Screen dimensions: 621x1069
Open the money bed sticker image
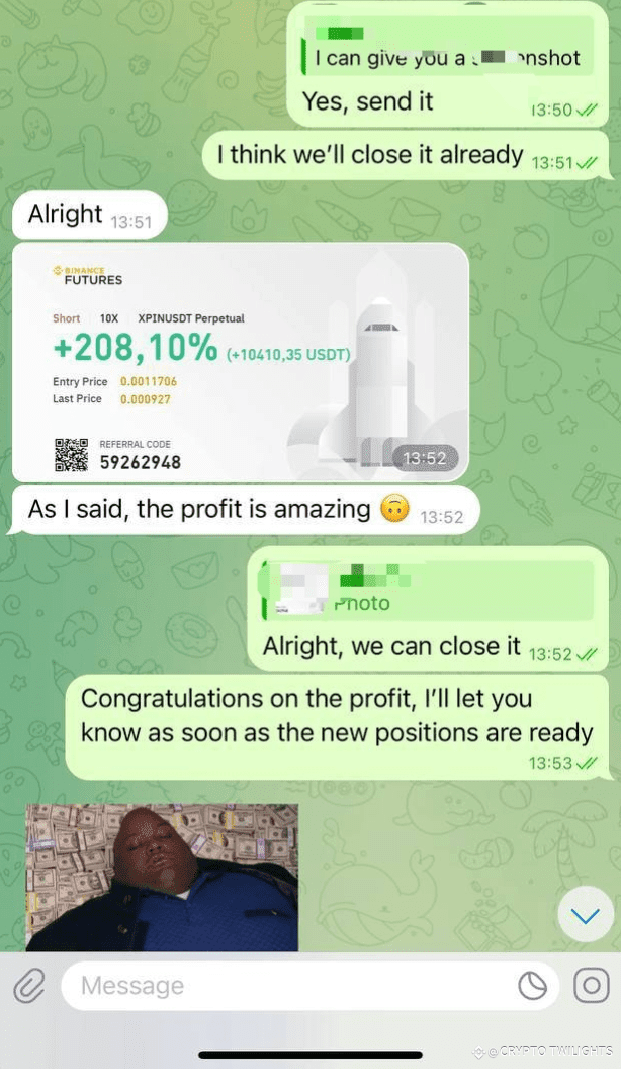point(162,877)
